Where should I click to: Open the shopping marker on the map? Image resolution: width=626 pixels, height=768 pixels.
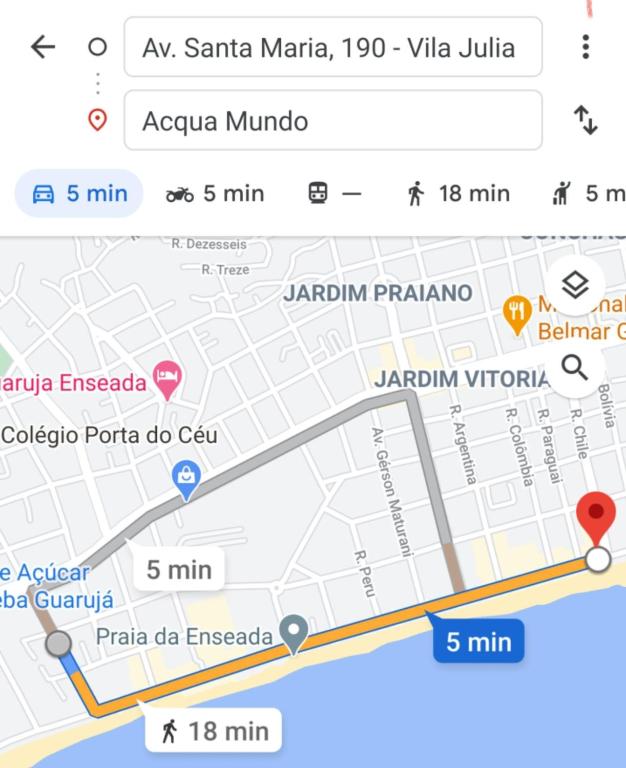pos(187,478)
